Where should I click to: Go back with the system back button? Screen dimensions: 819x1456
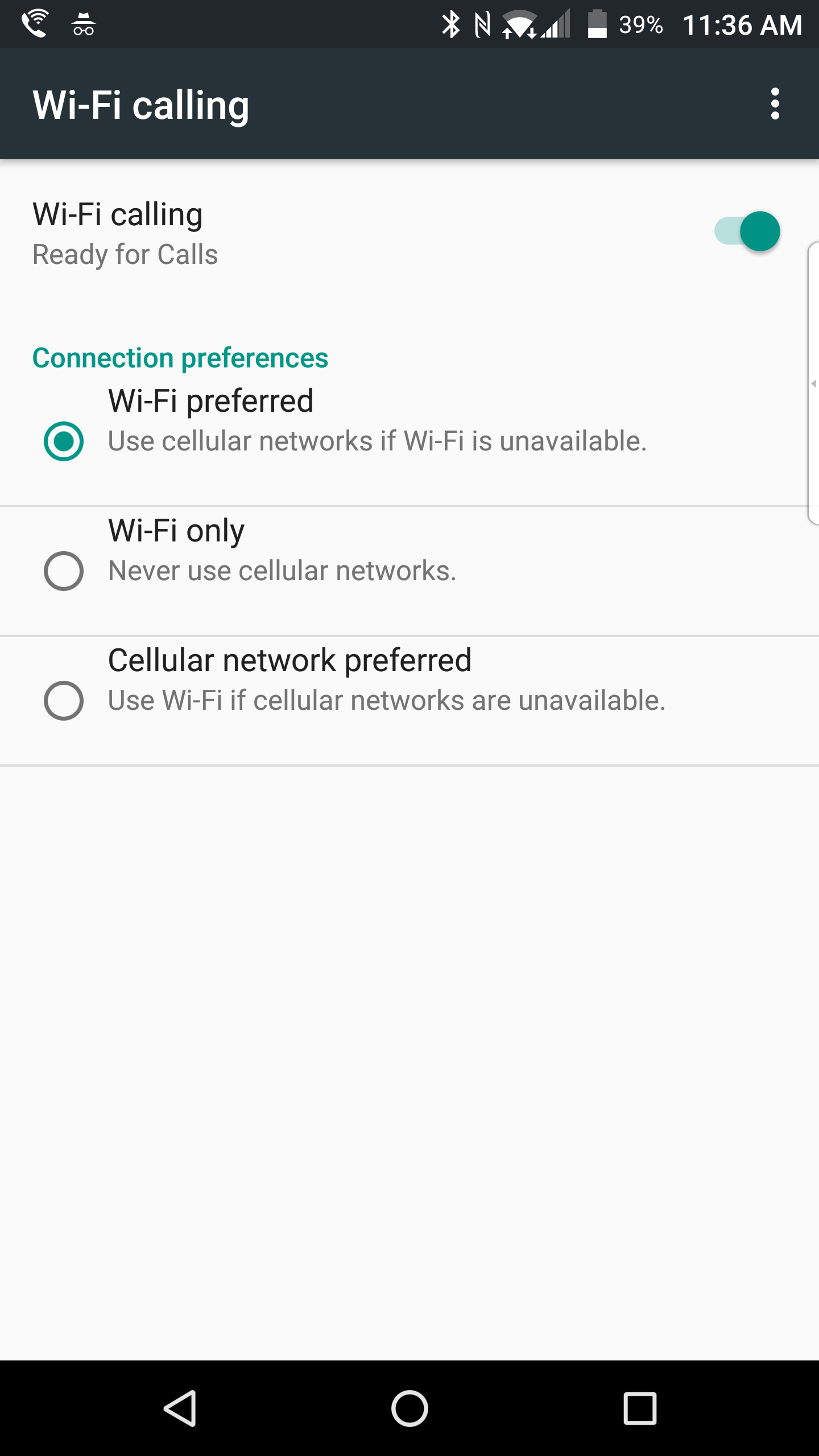click(180, 1409)
